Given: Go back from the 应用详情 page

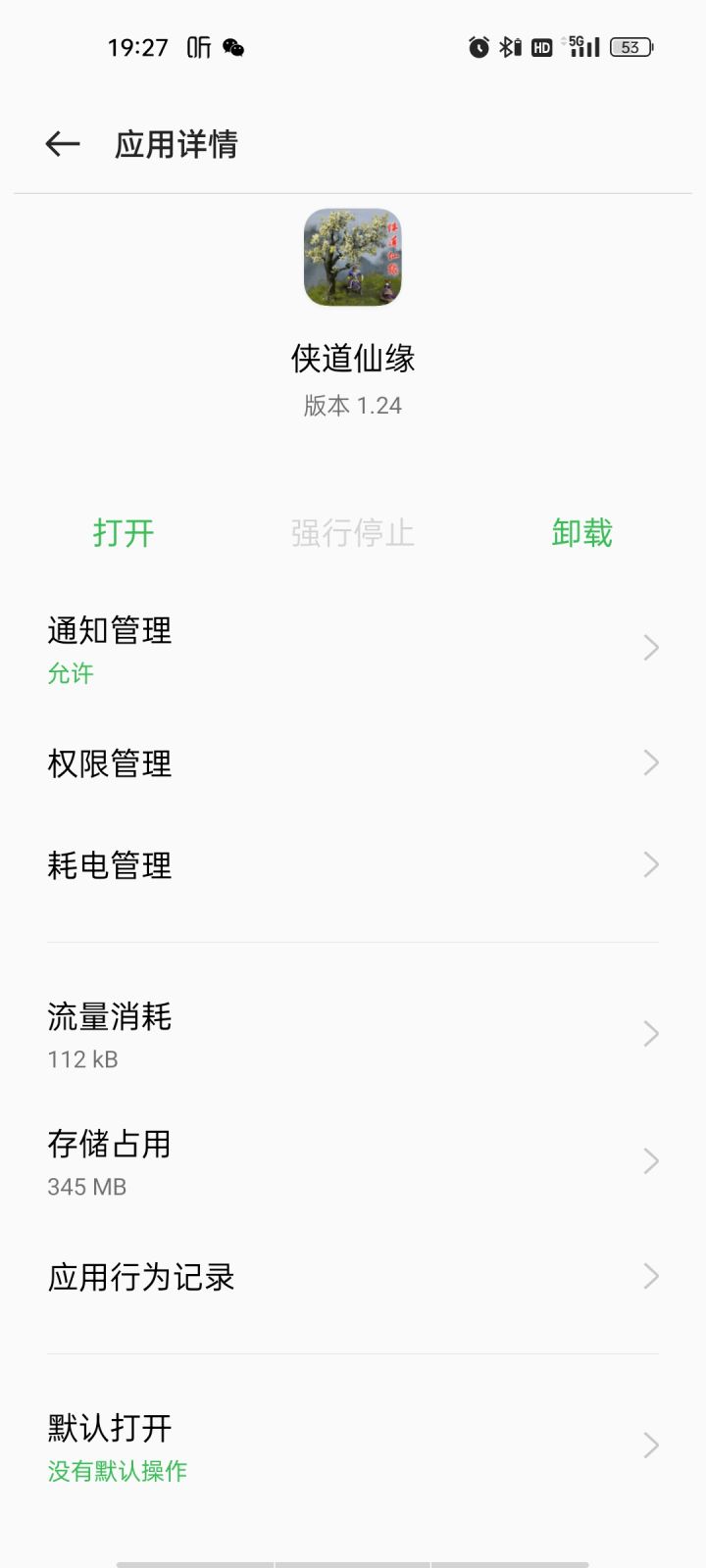Looking at the screenshot, I should pyautogui.click(x=62, y=144).
